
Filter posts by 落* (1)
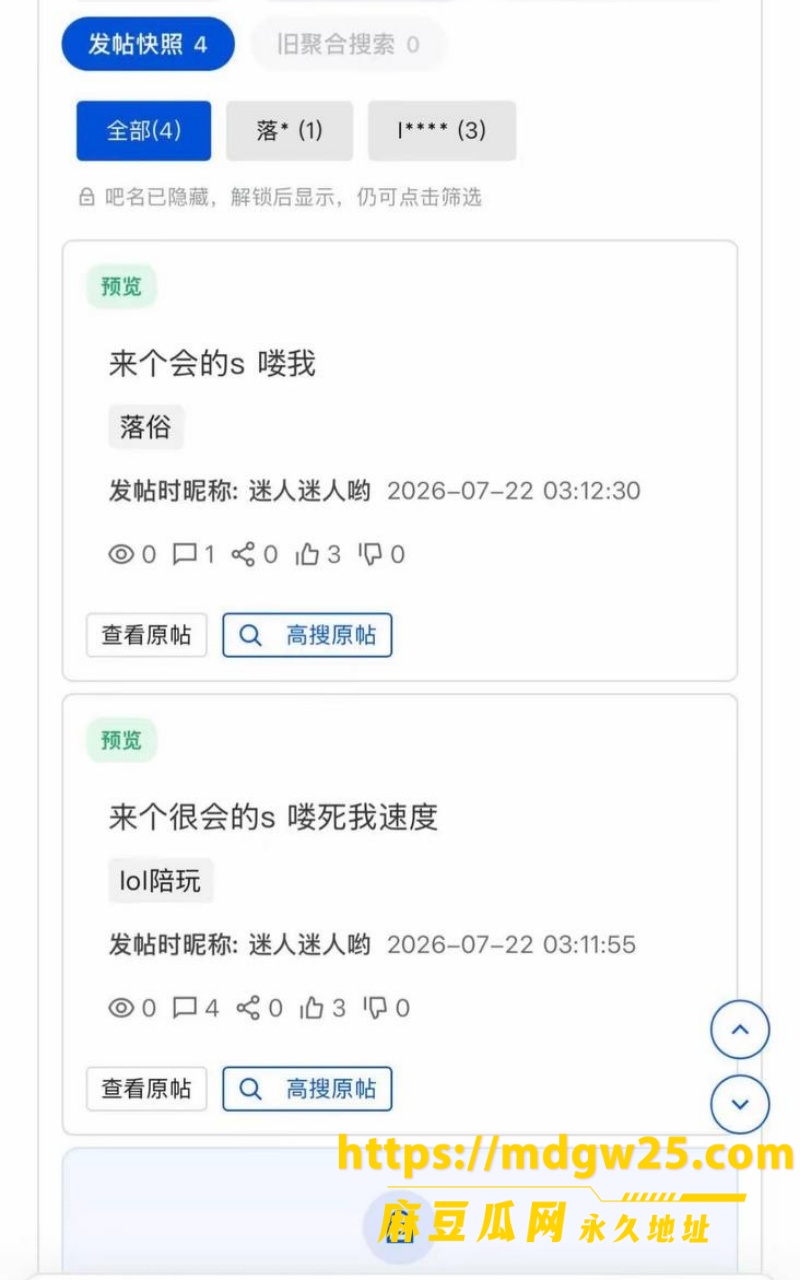pos(289,131)
